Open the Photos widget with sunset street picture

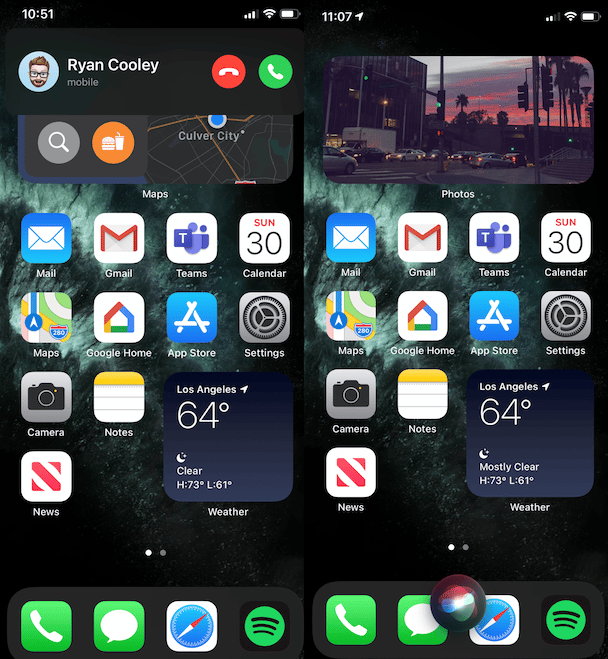458,120
